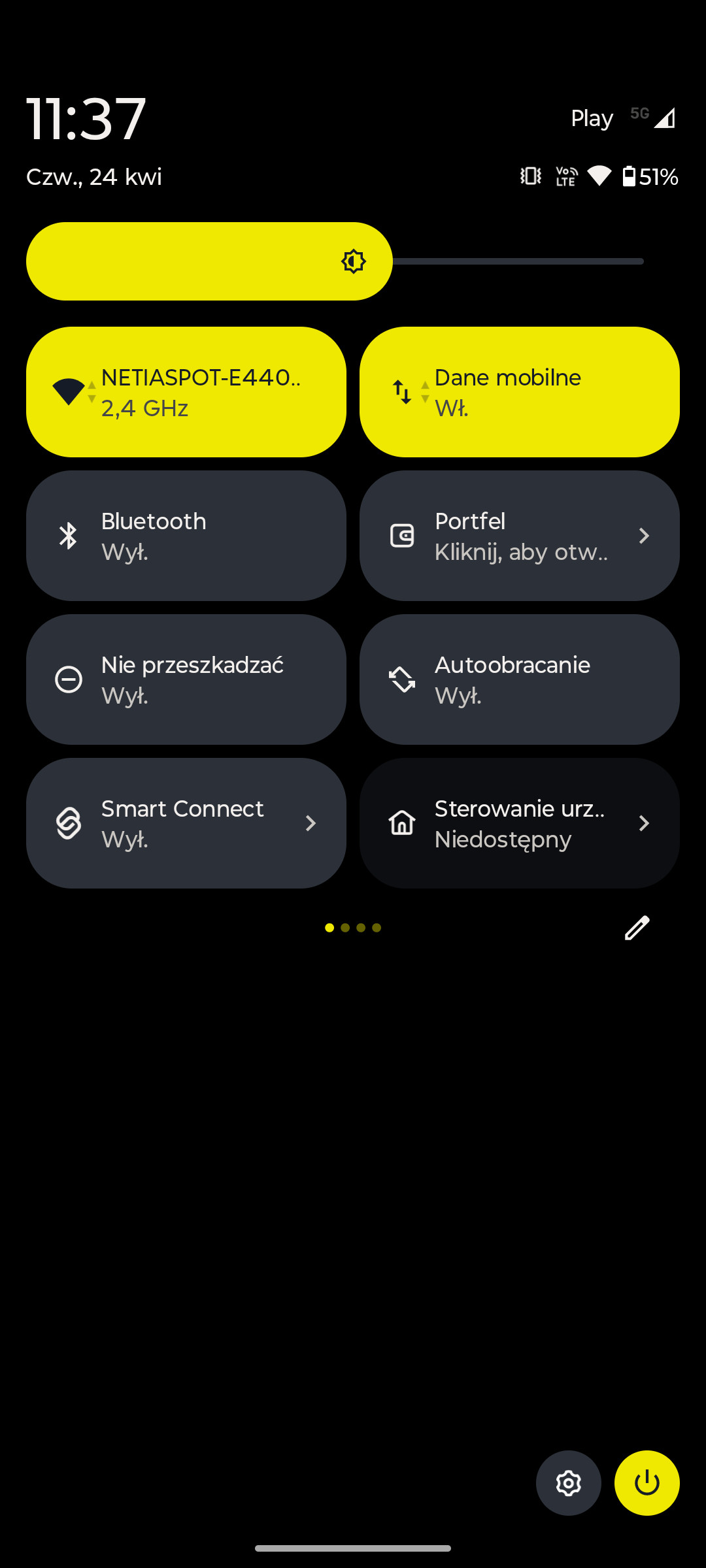
Task: Tap the brightness slider track
Action: (335, 261)
